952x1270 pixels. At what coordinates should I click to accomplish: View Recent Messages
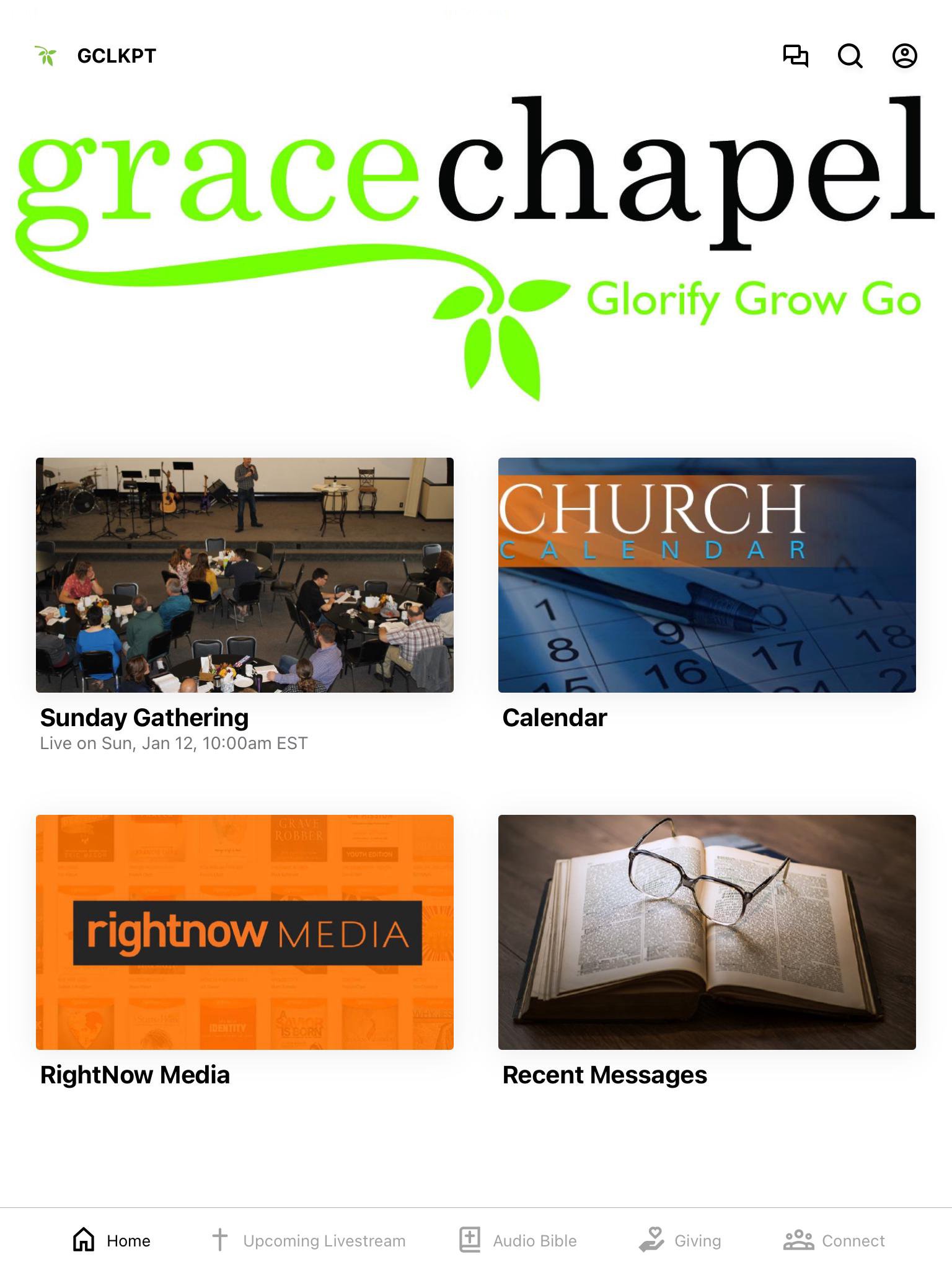pyautogui.click(x=707, y=932)
